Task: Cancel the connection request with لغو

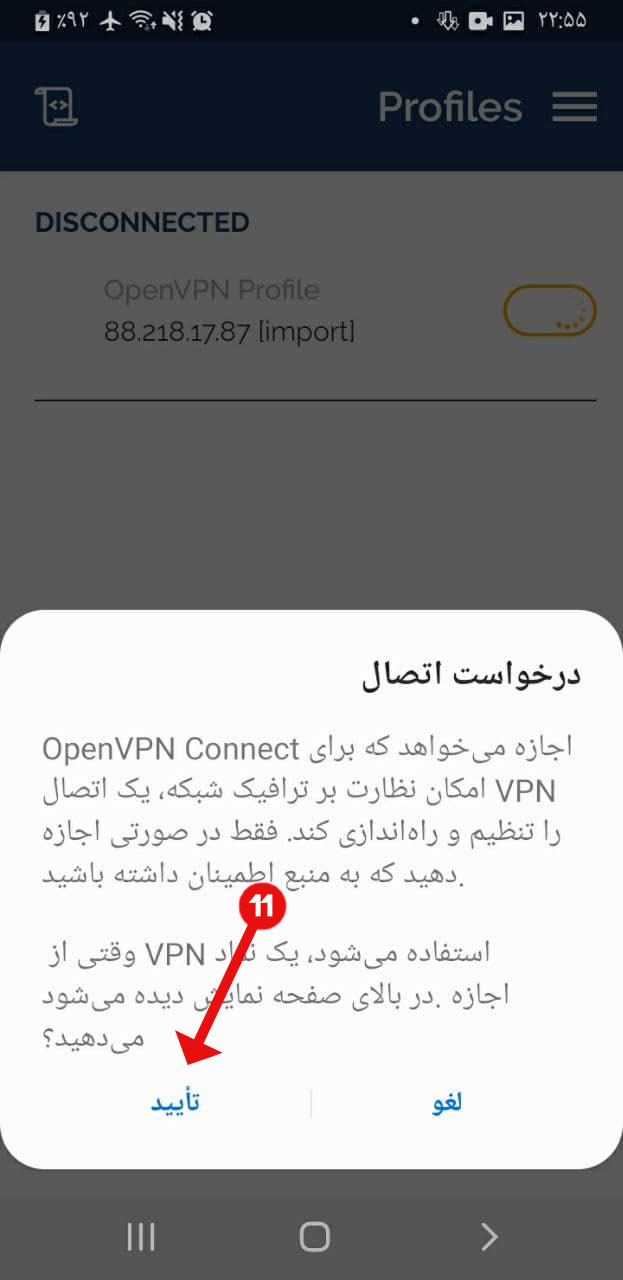Action: (x=447, y=1102)
